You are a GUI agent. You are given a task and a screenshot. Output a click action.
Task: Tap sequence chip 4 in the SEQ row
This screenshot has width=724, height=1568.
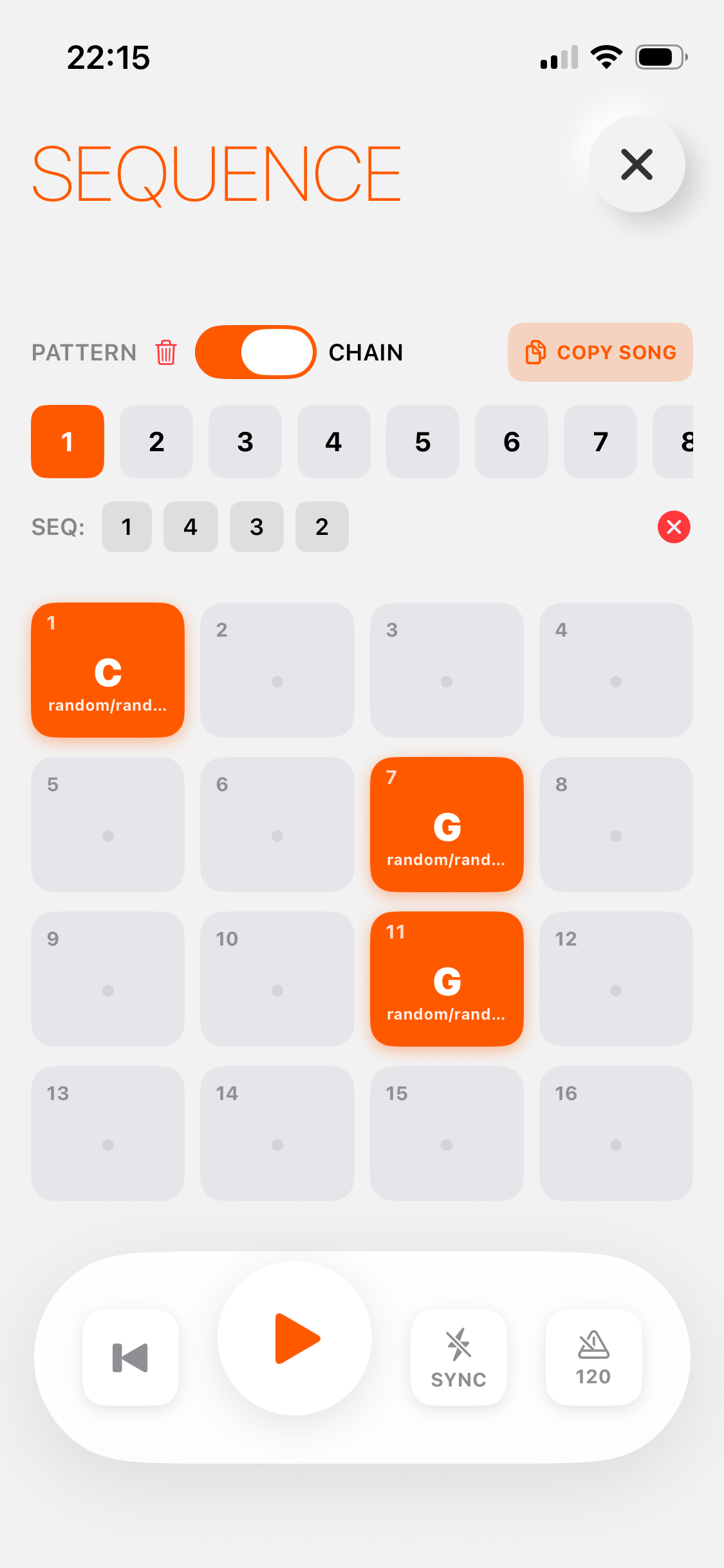pos(190,527)
